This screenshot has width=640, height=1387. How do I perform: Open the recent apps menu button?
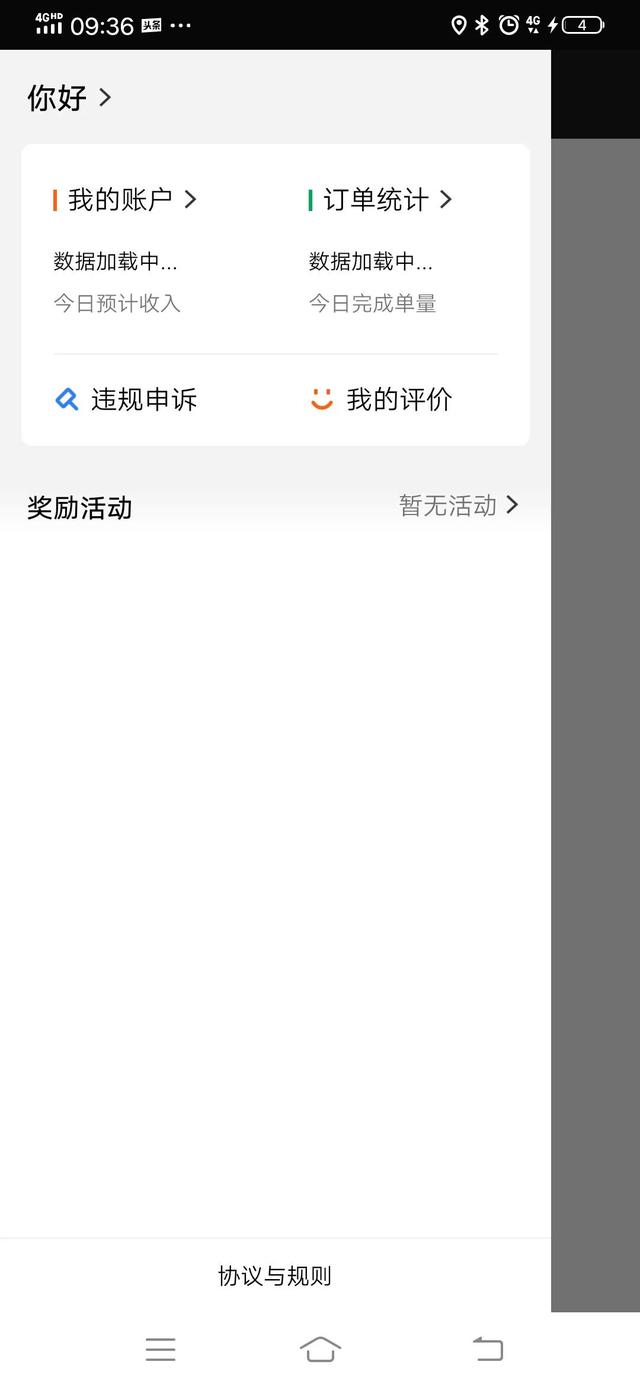tap(160, 1349)
